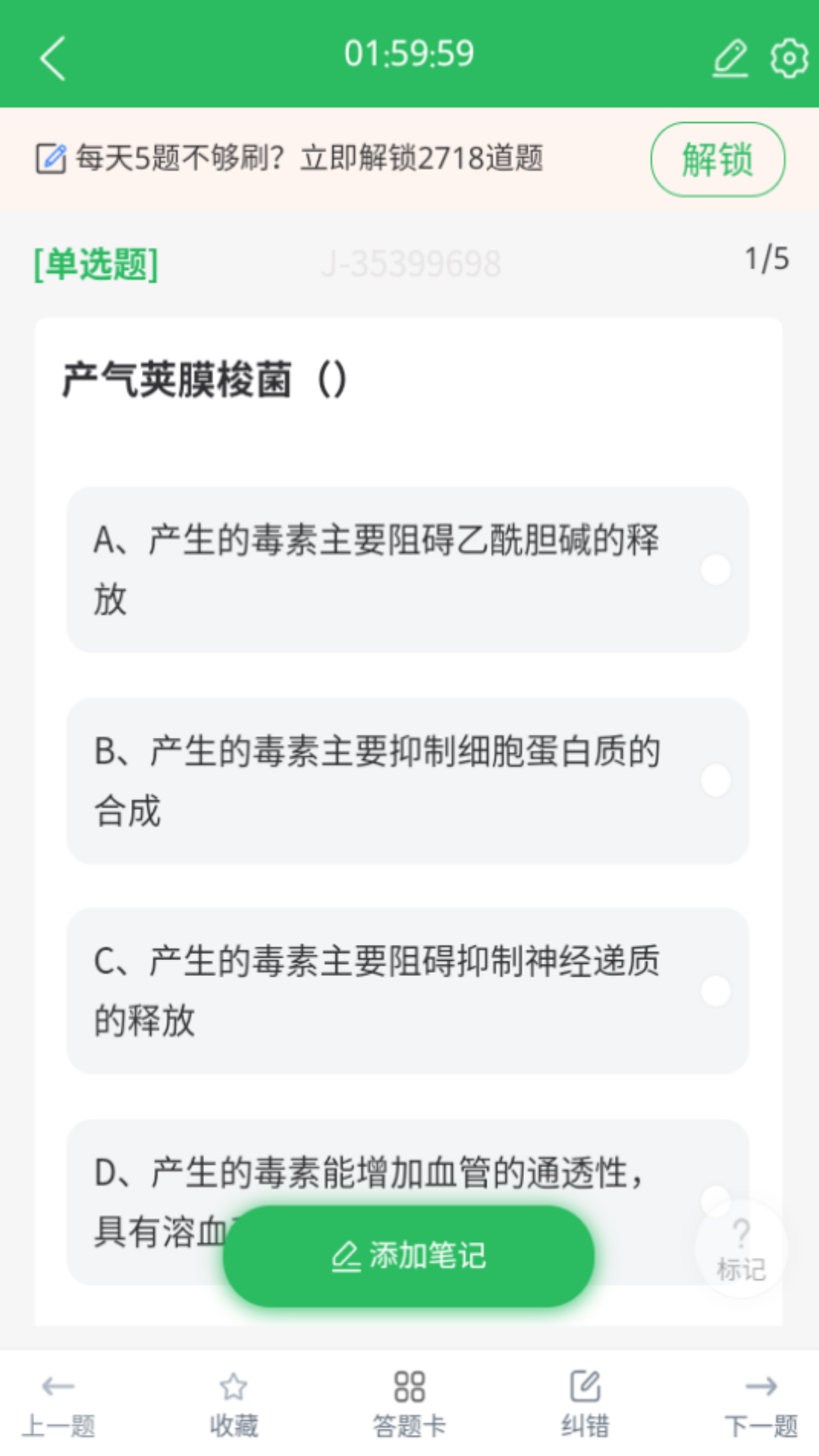The image size is (819, 1456).
Task: Tap the small pencil icon beside the banner text
Action: point(50,158)
